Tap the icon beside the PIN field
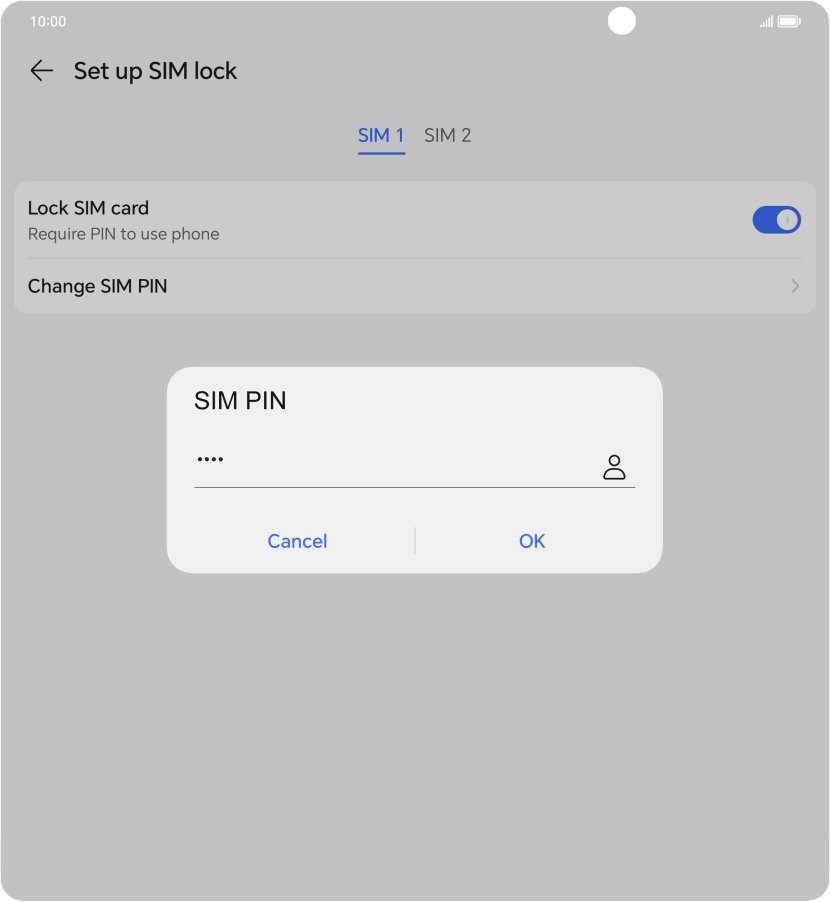Image resolution: width=830 pixels, height=902 pixels. pos(614,467)
